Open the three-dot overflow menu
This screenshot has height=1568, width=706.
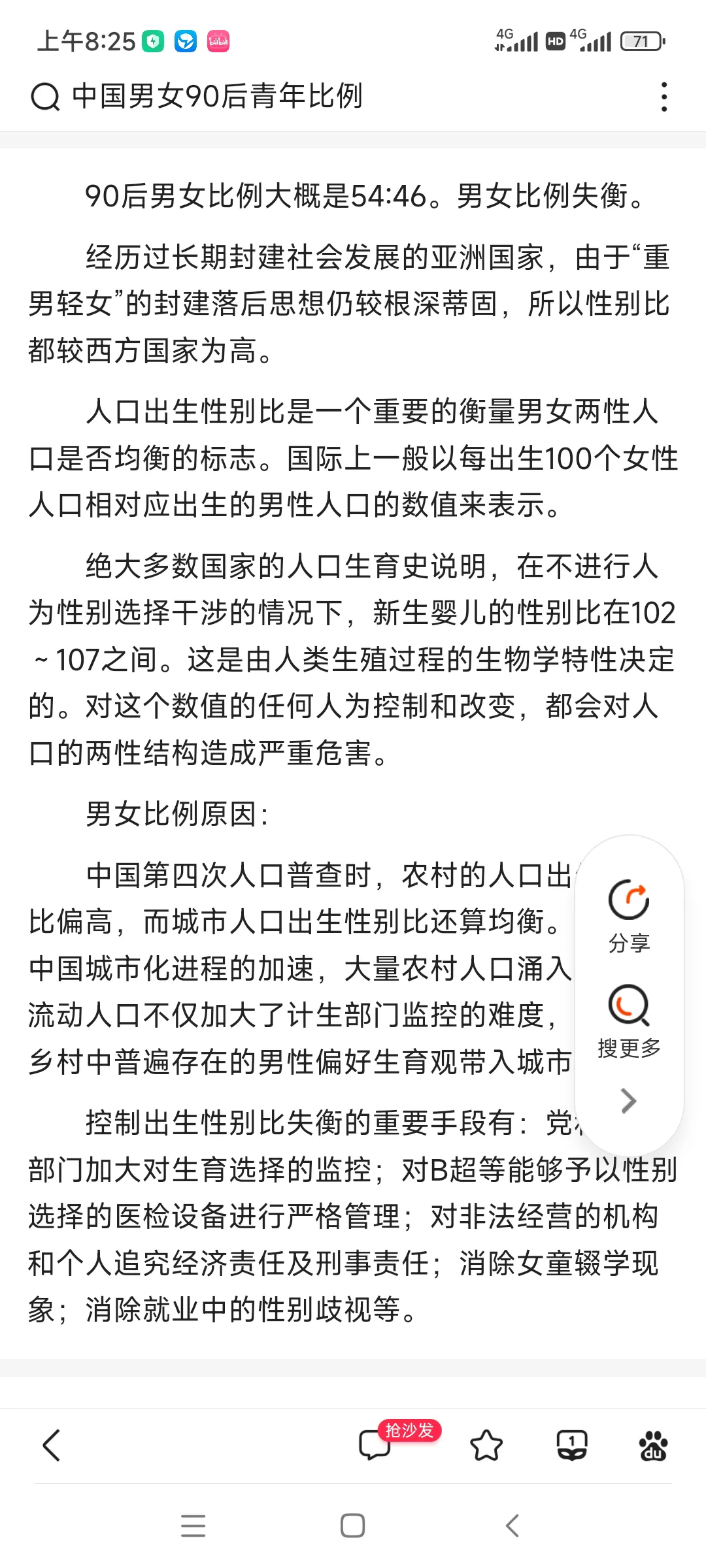tap(664, 97)
